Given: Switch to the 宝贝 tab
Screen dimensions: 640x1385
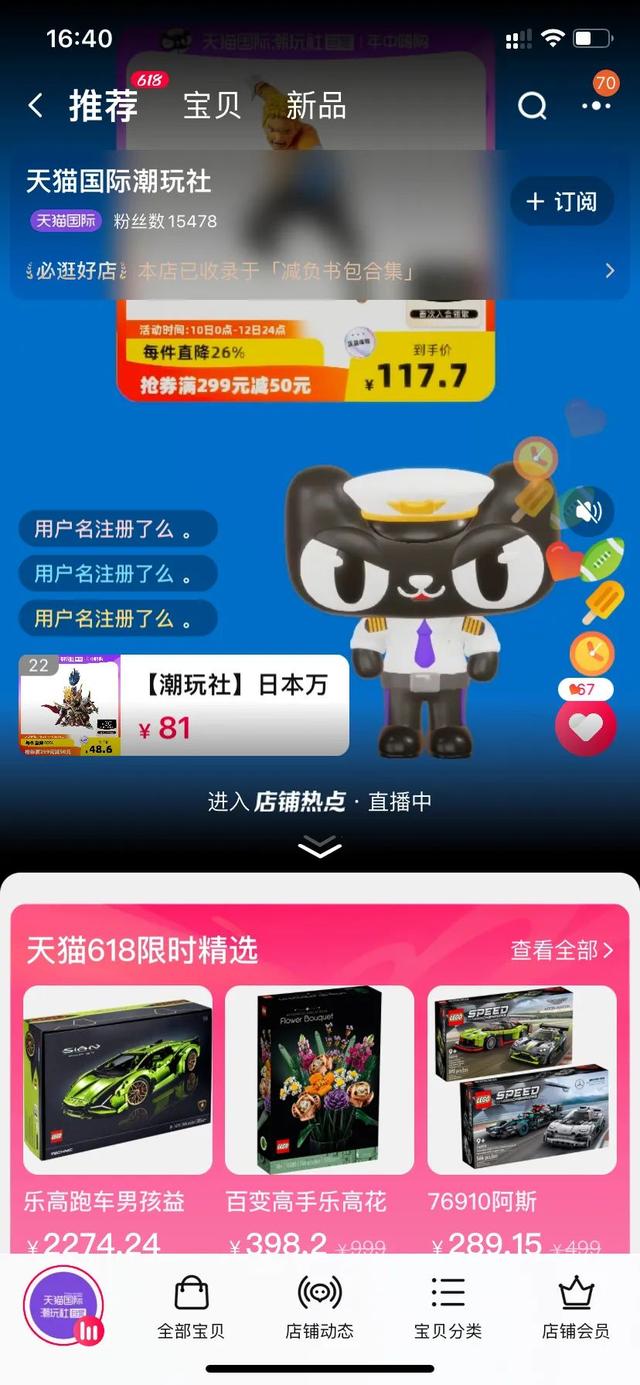Looking at the screenshot, I should click(x=212, y=105).
